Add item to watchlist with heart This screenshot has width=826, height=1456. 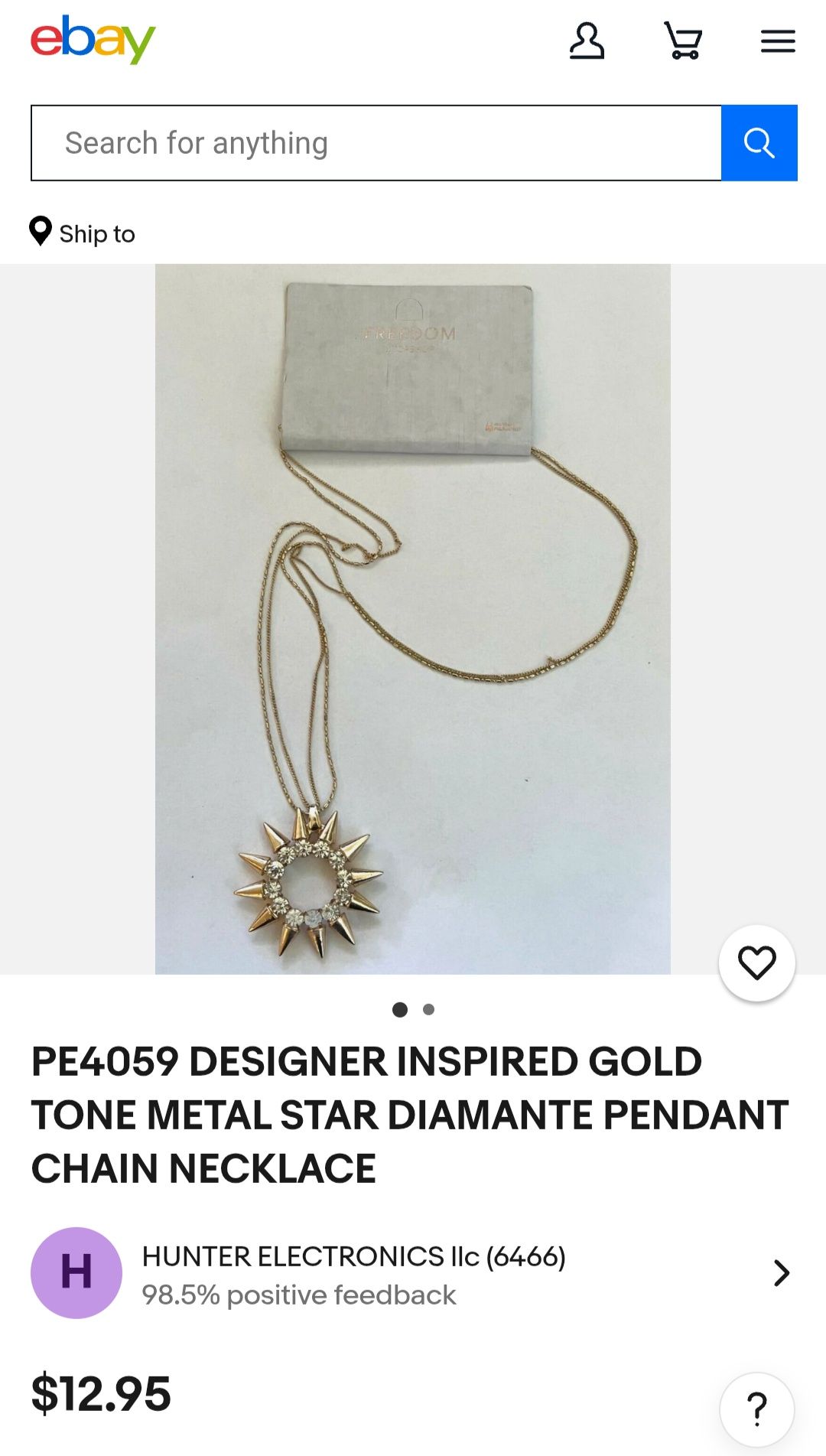pos(756,963)
